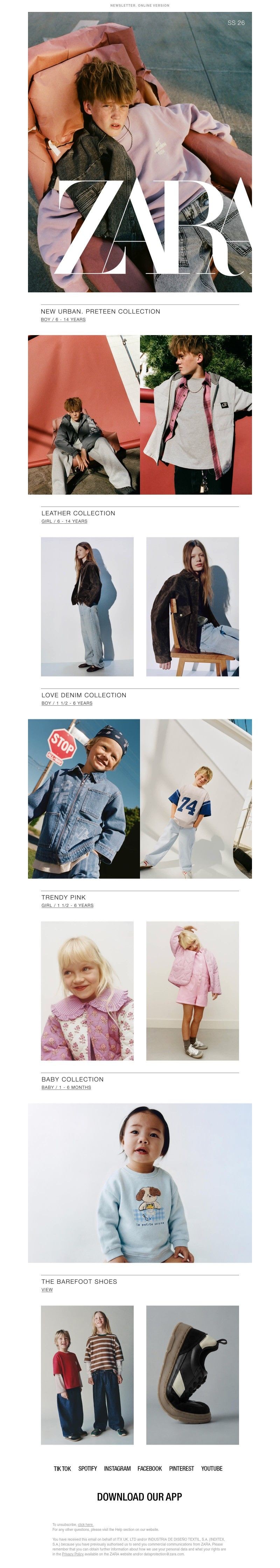This screenshot has height=1568, width=280.
Task: Go to the Instagram profile
Action: [117, 1468]
